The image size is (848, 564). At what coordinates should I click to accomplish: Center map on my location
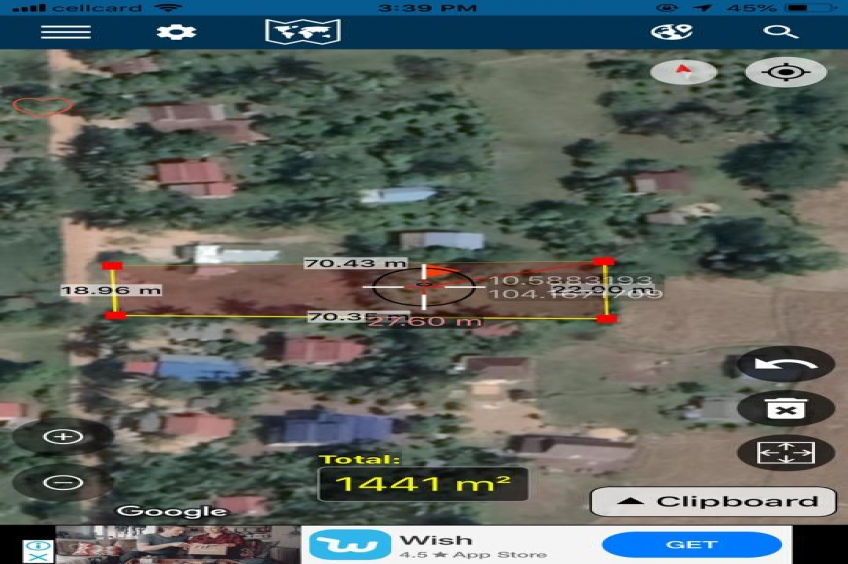786,72
